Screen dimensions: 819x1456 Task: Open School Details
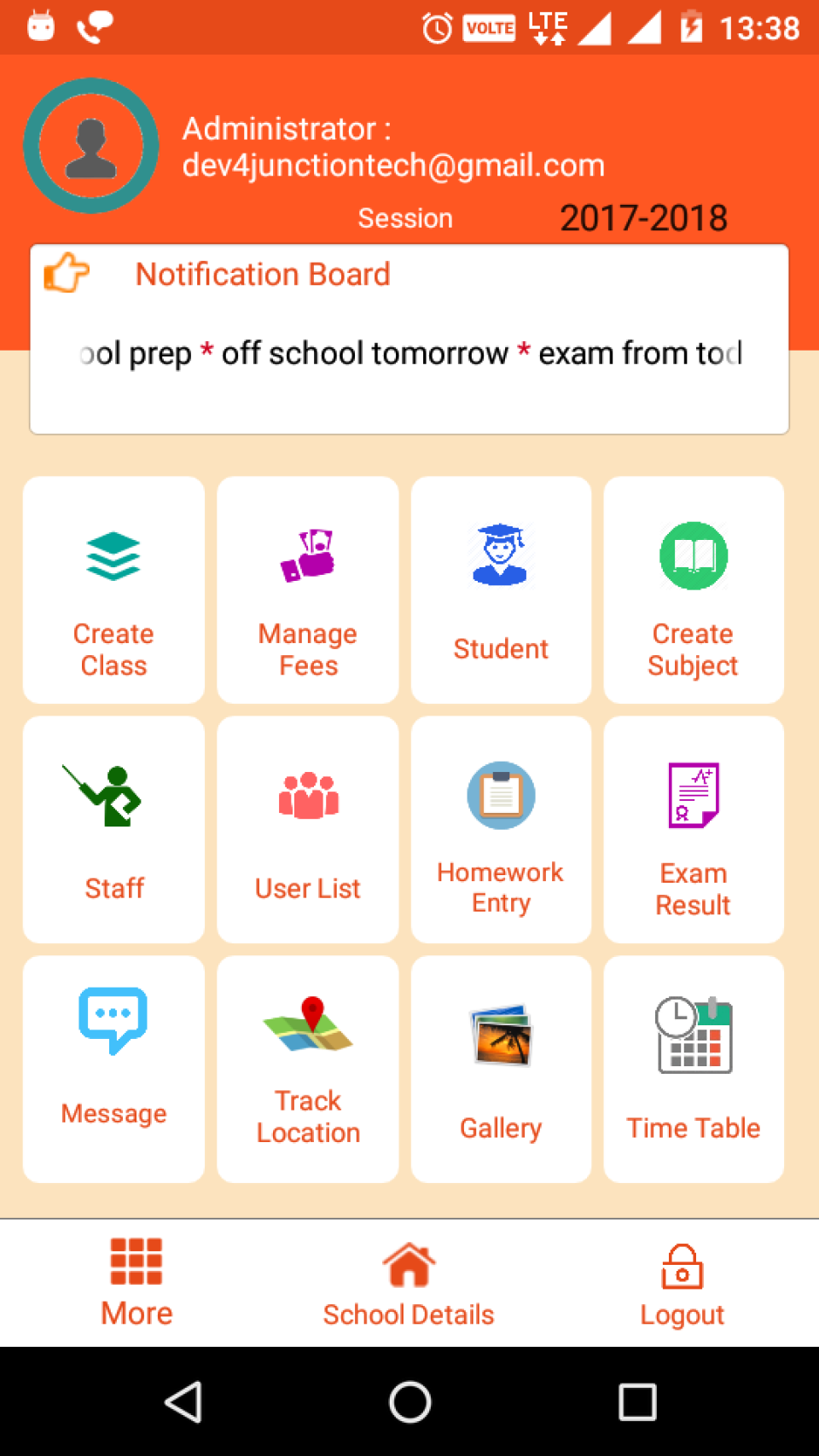[x=409, y=1283]
